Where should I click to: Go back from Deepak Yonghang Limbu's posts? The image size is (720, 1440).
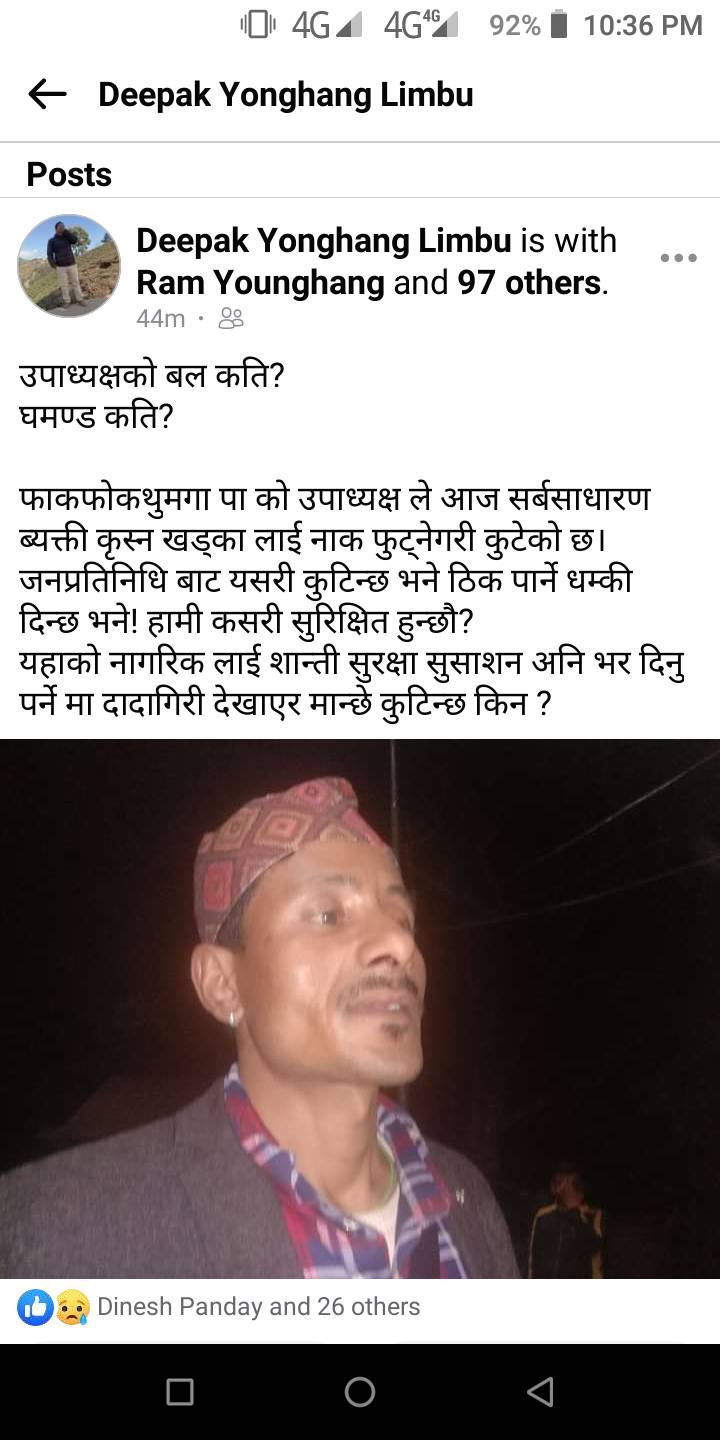click(47, 95)
